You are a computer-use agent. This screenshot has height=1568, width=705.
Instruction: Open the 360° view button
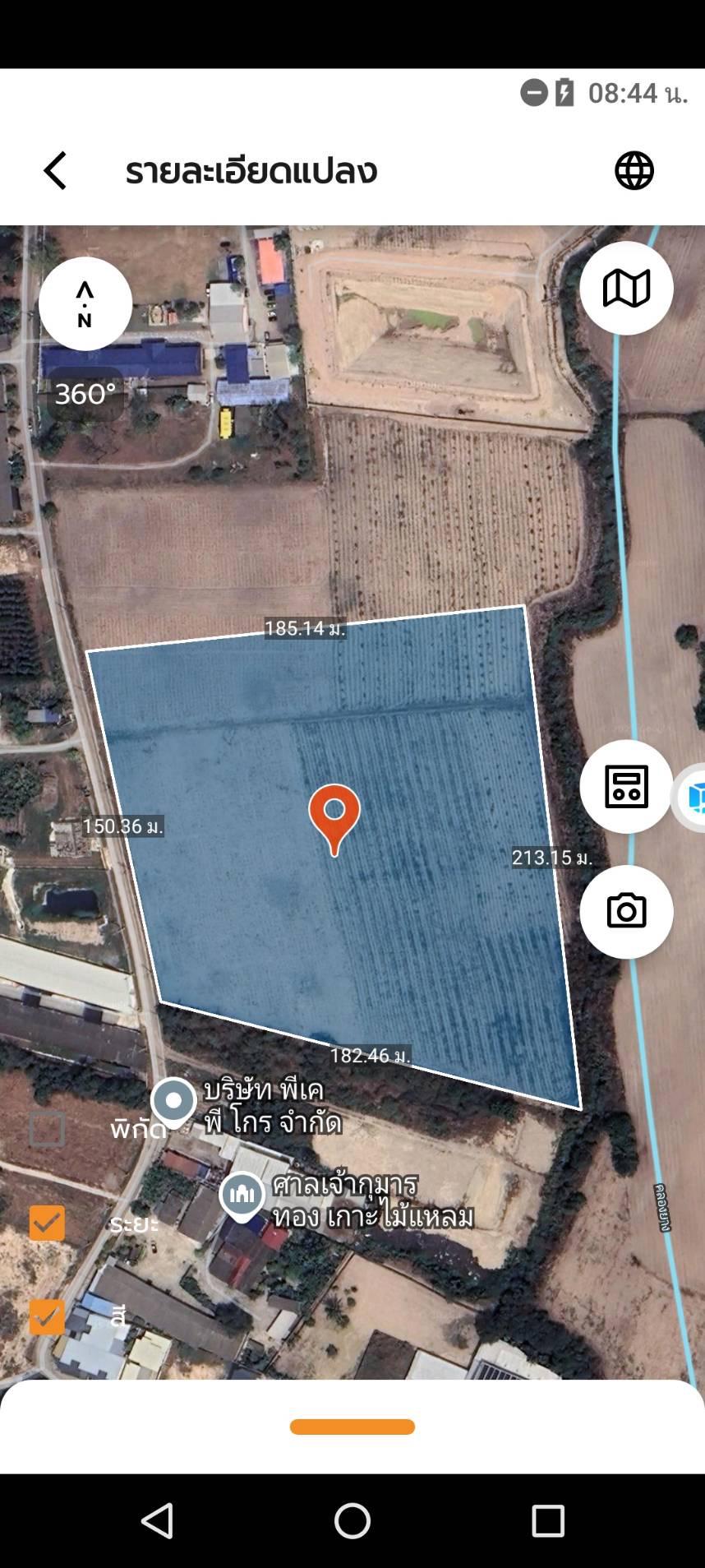point(85,394)
